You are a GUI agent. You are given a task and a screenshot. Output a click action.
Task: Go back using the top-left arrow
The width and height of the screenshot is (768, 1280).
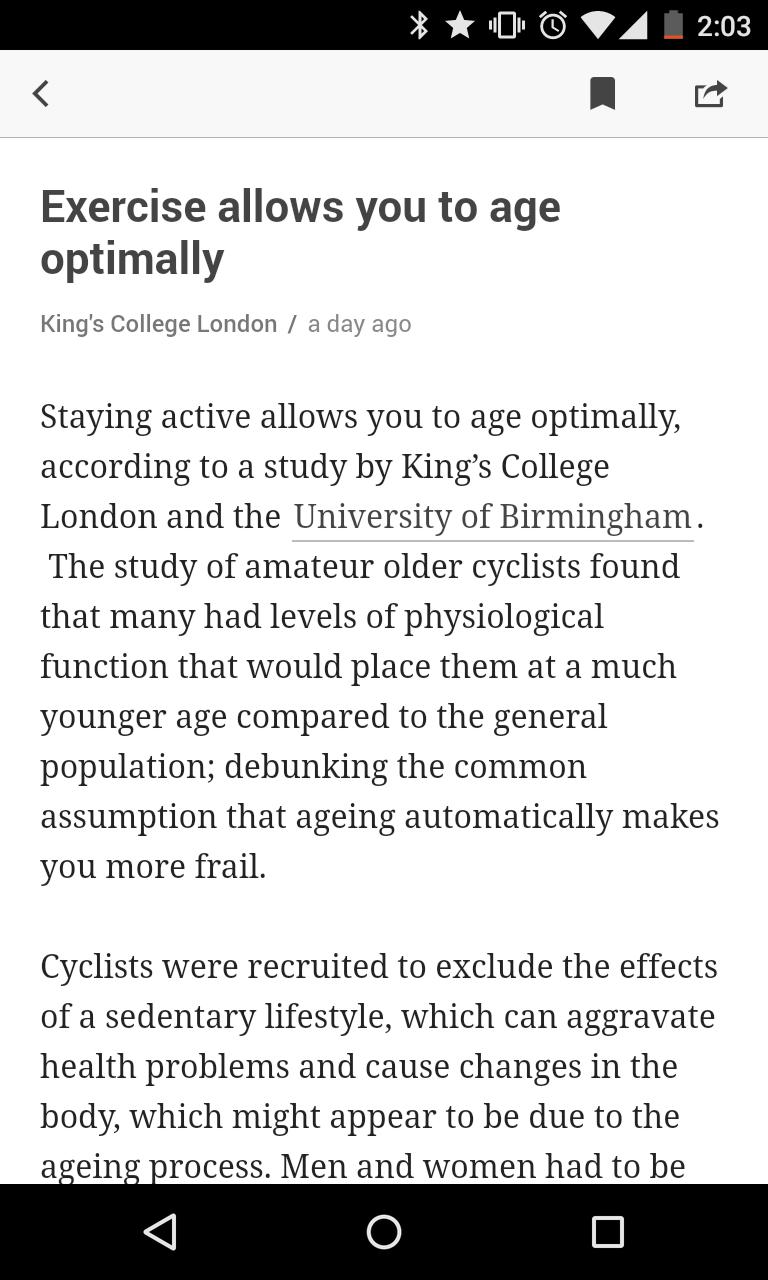point(41,94)
